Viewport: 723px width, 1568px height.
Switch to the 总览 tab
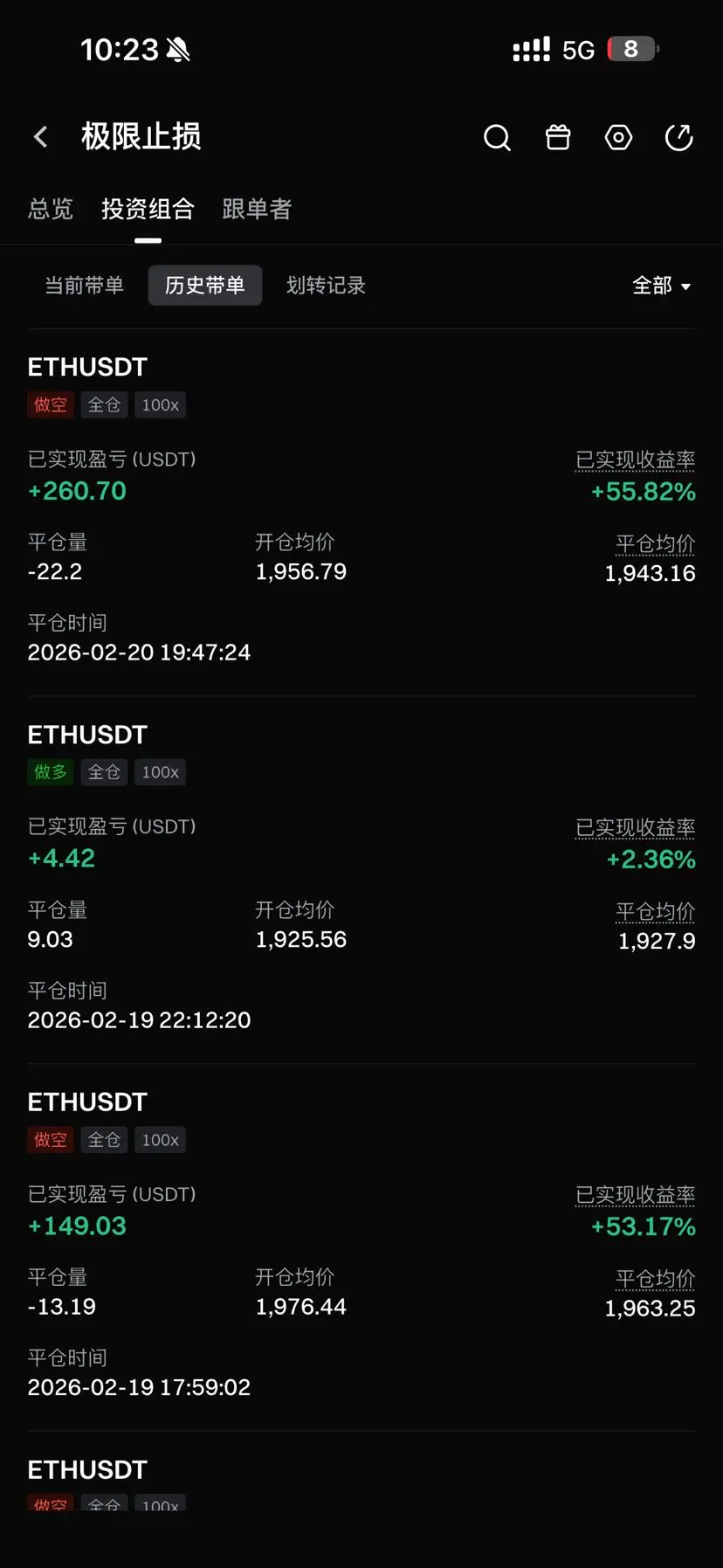(51, 209)
